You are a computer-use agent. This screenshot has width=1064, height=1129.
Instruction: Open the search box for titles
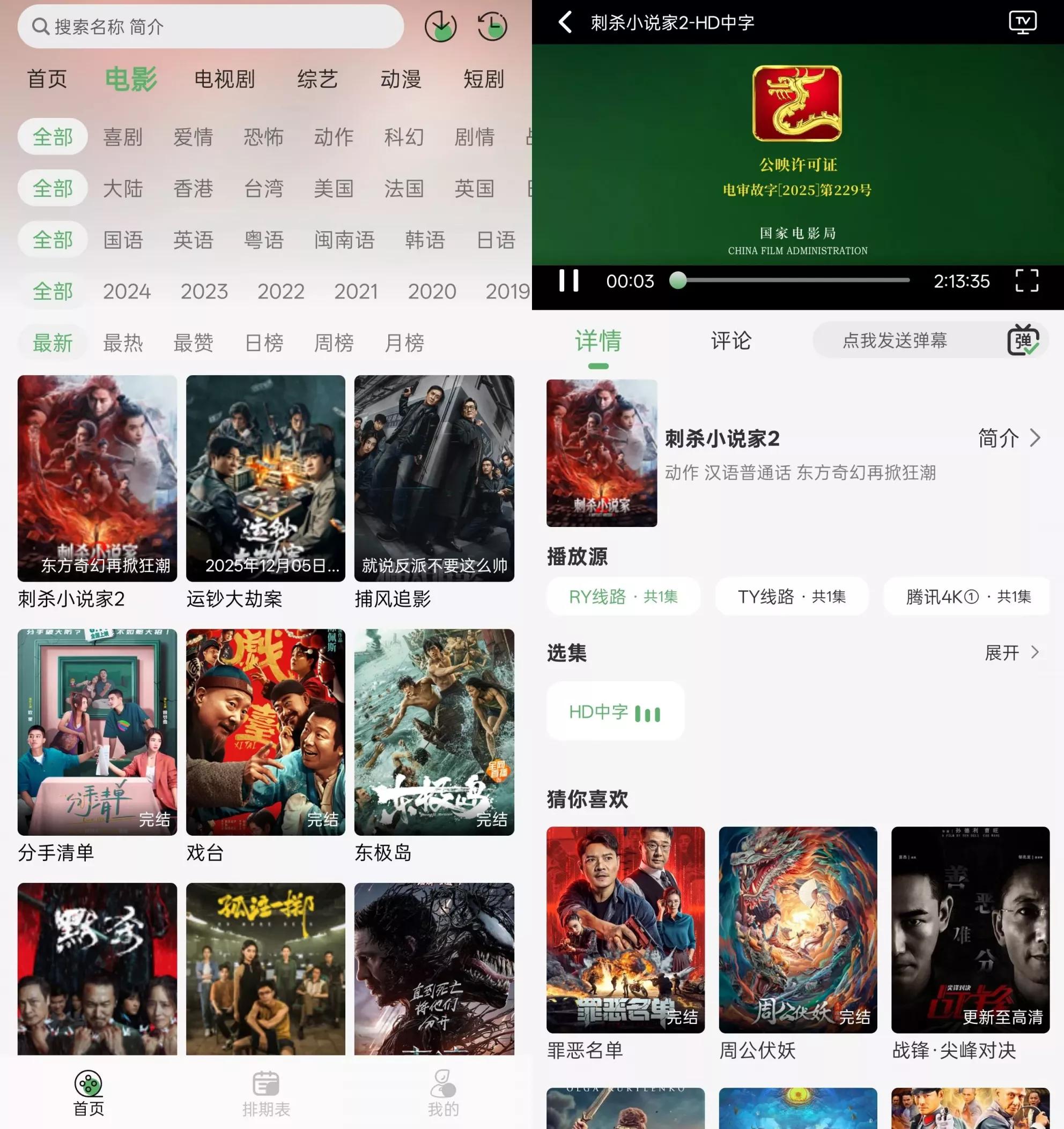click(x=210, y=26)
